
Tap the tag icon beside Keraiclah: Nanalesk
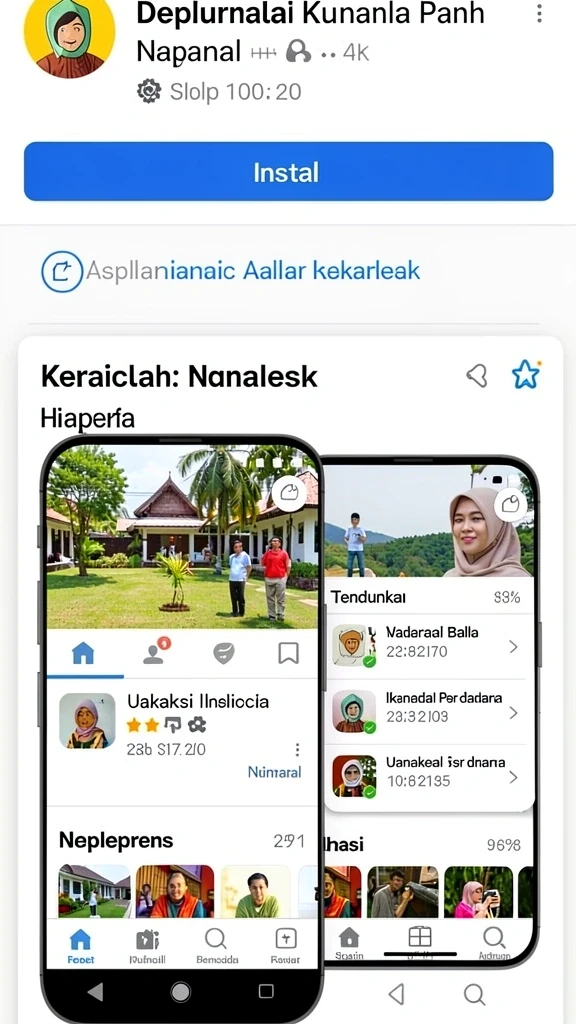(477, 376)
